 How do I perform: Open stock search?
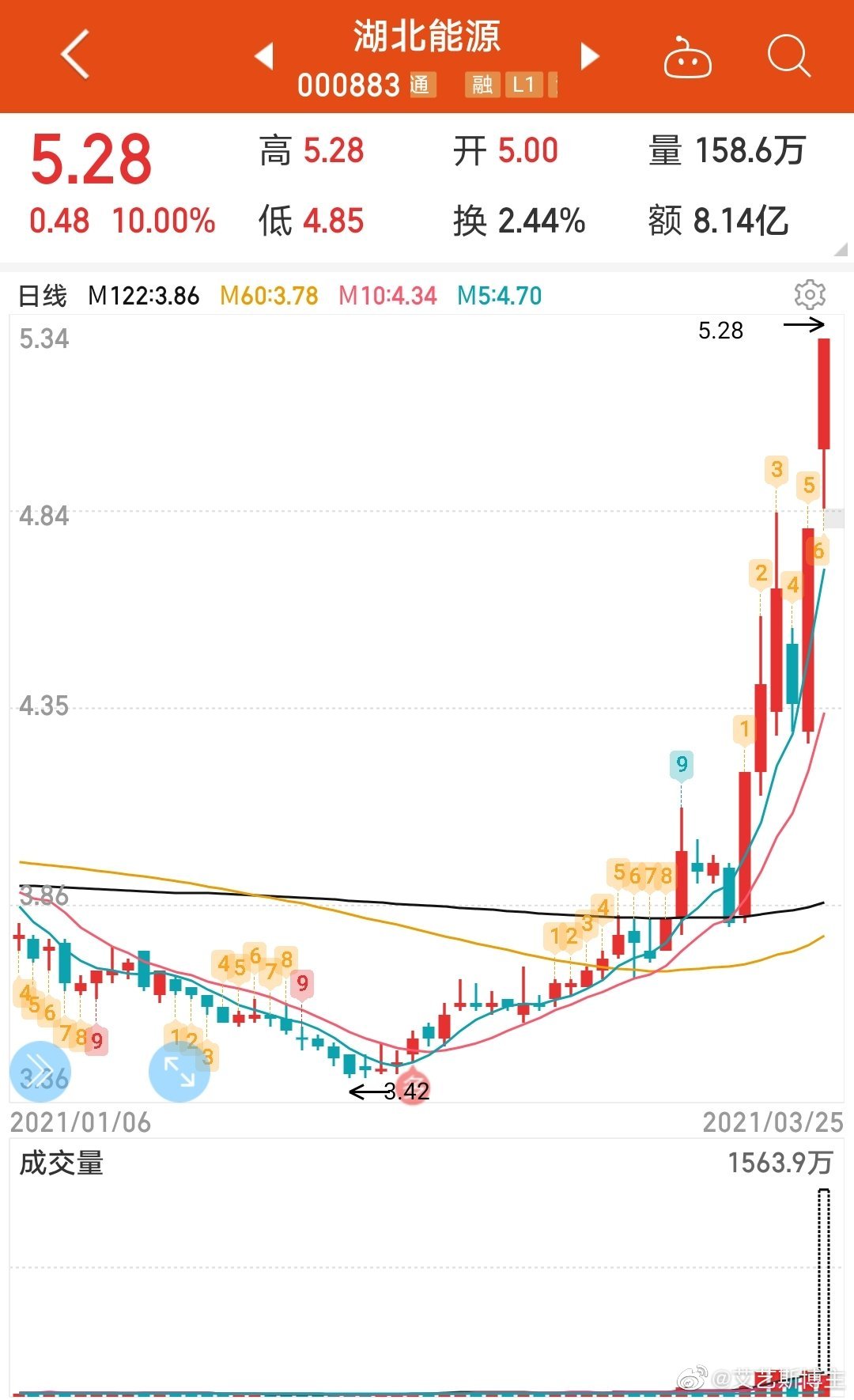(788, 56)
